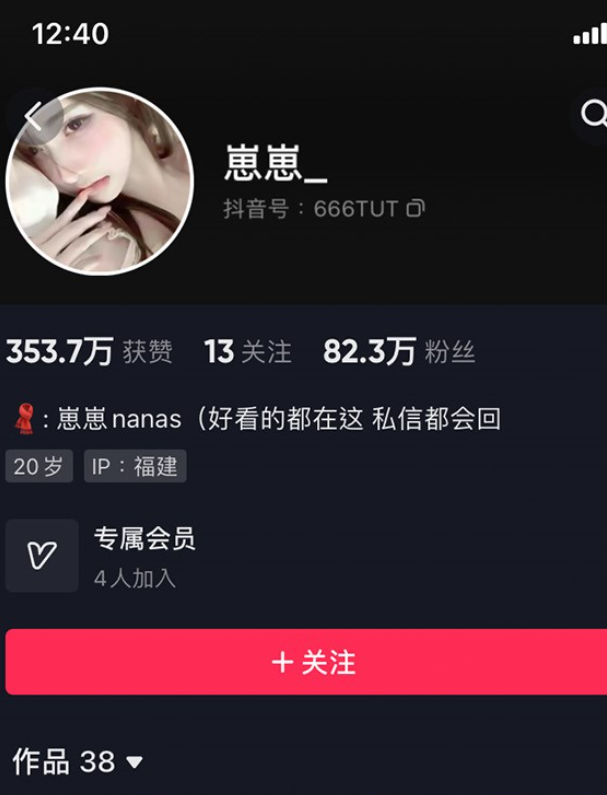
Task: View the 13 关注 following list
Action: 248,352
